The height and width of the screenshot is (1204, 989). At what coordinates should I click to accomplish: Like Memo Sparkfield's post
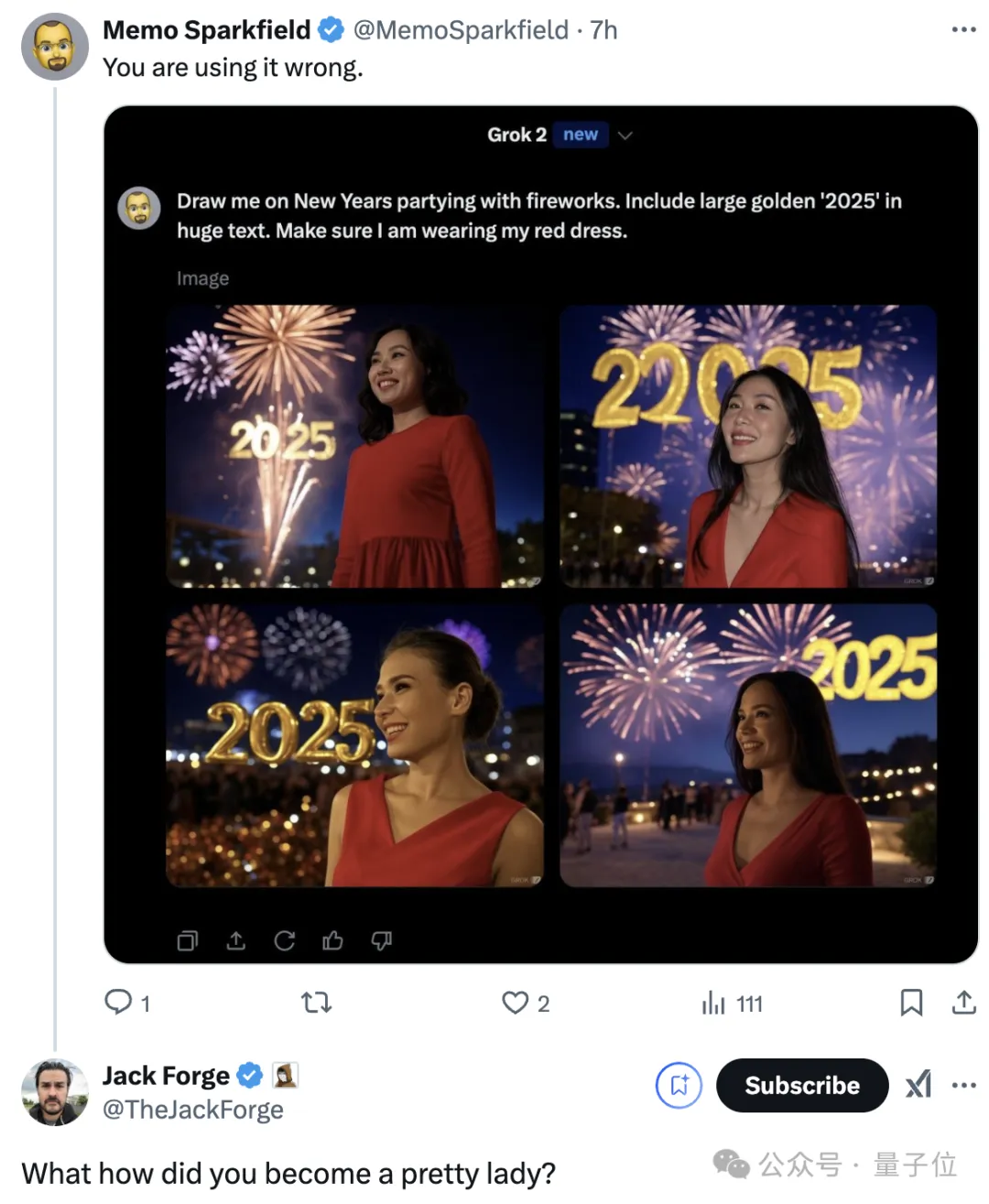516,1003
